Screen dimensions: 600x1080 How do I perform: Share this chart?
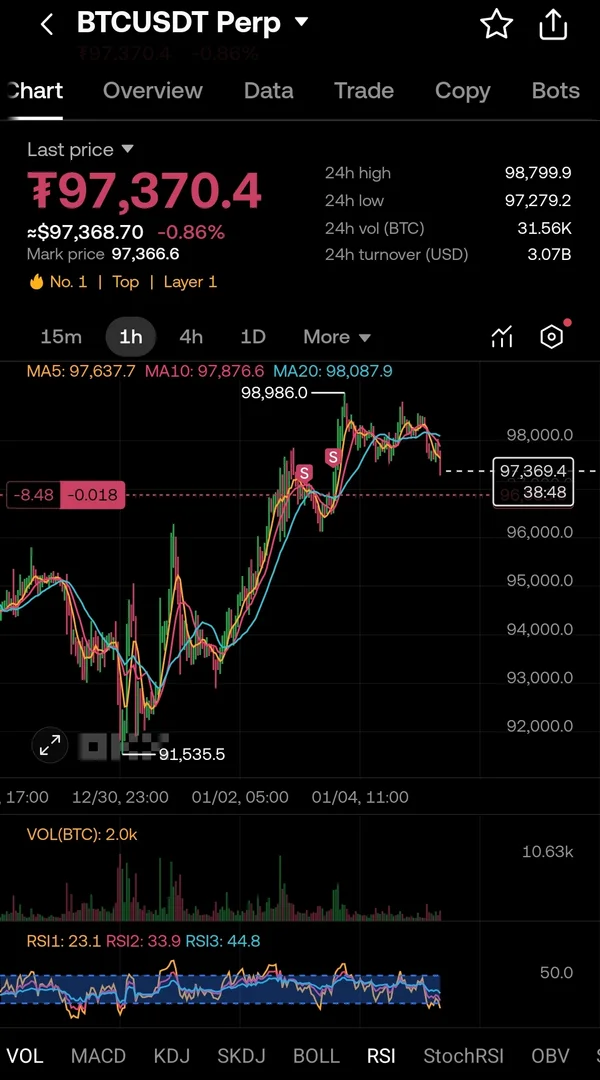[x=553, y=24]
